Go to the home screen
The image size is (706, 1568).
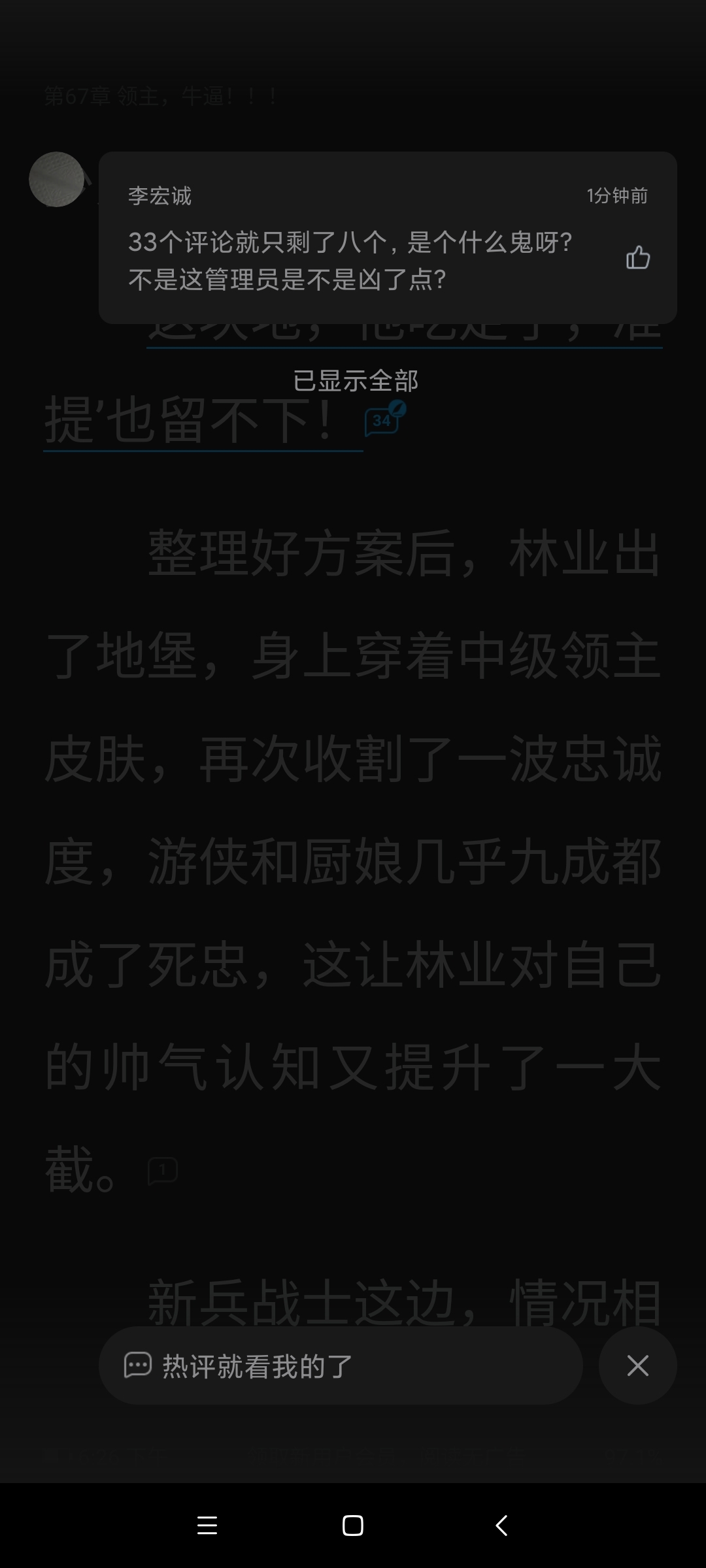(x=353, y=1526)
